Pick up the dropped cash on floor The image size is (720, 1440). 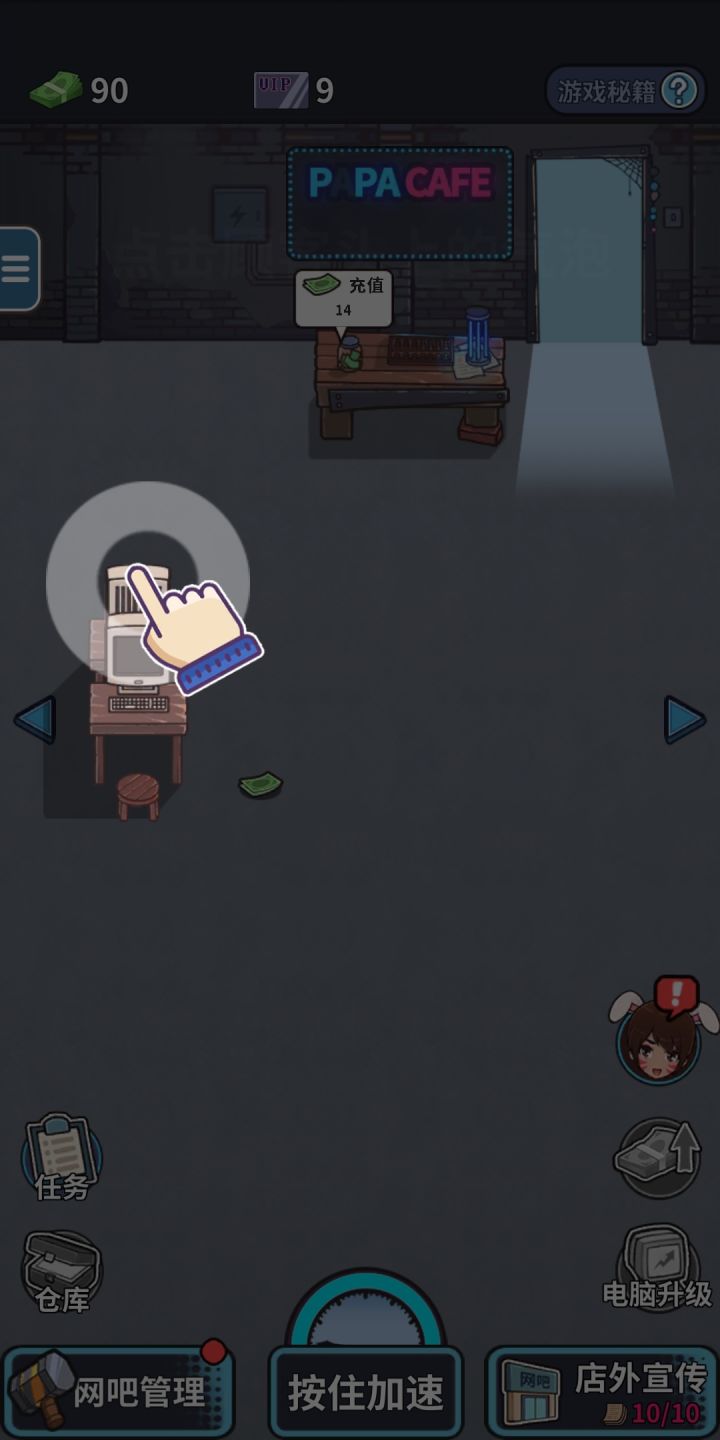tap(258, 784)
